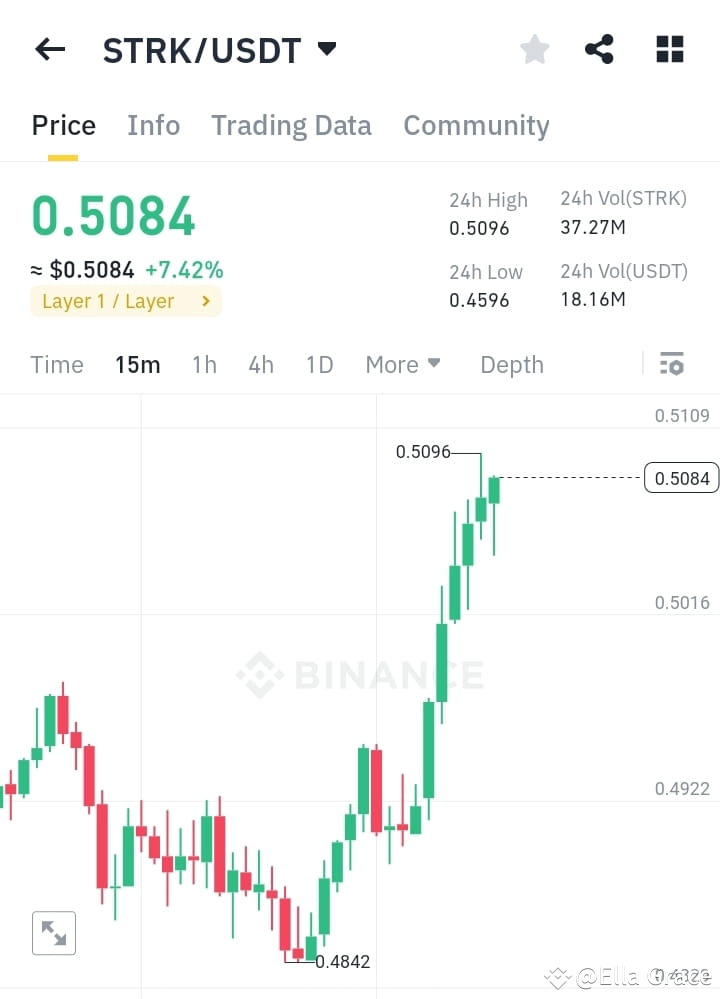
Task: Open chart settings via the indicator icon
Action: pyautogui.click(x=671, y=364)
